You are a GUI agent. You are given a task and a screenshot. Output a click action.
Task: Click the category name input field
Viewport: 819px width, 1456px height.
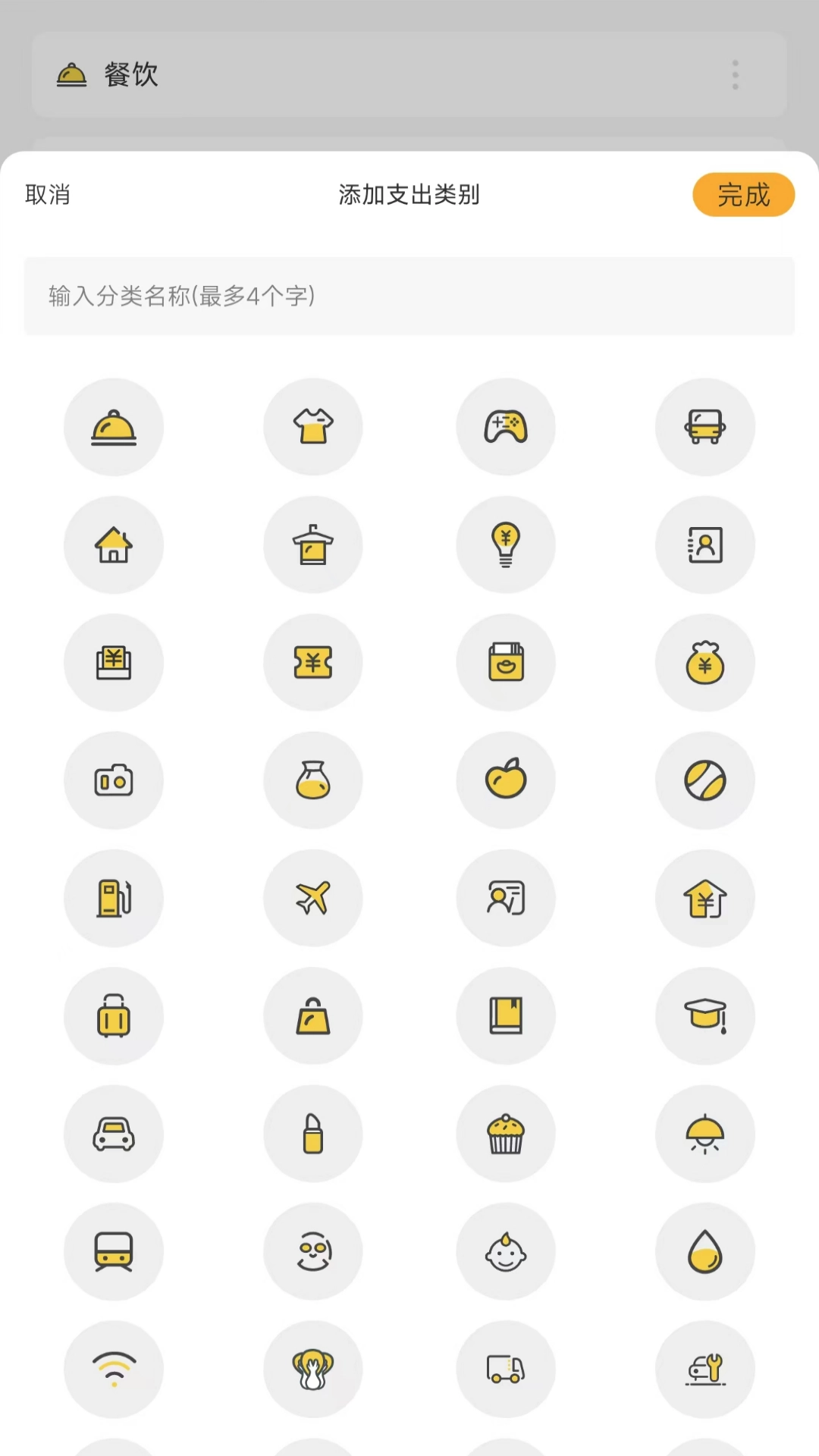[409, 297]
